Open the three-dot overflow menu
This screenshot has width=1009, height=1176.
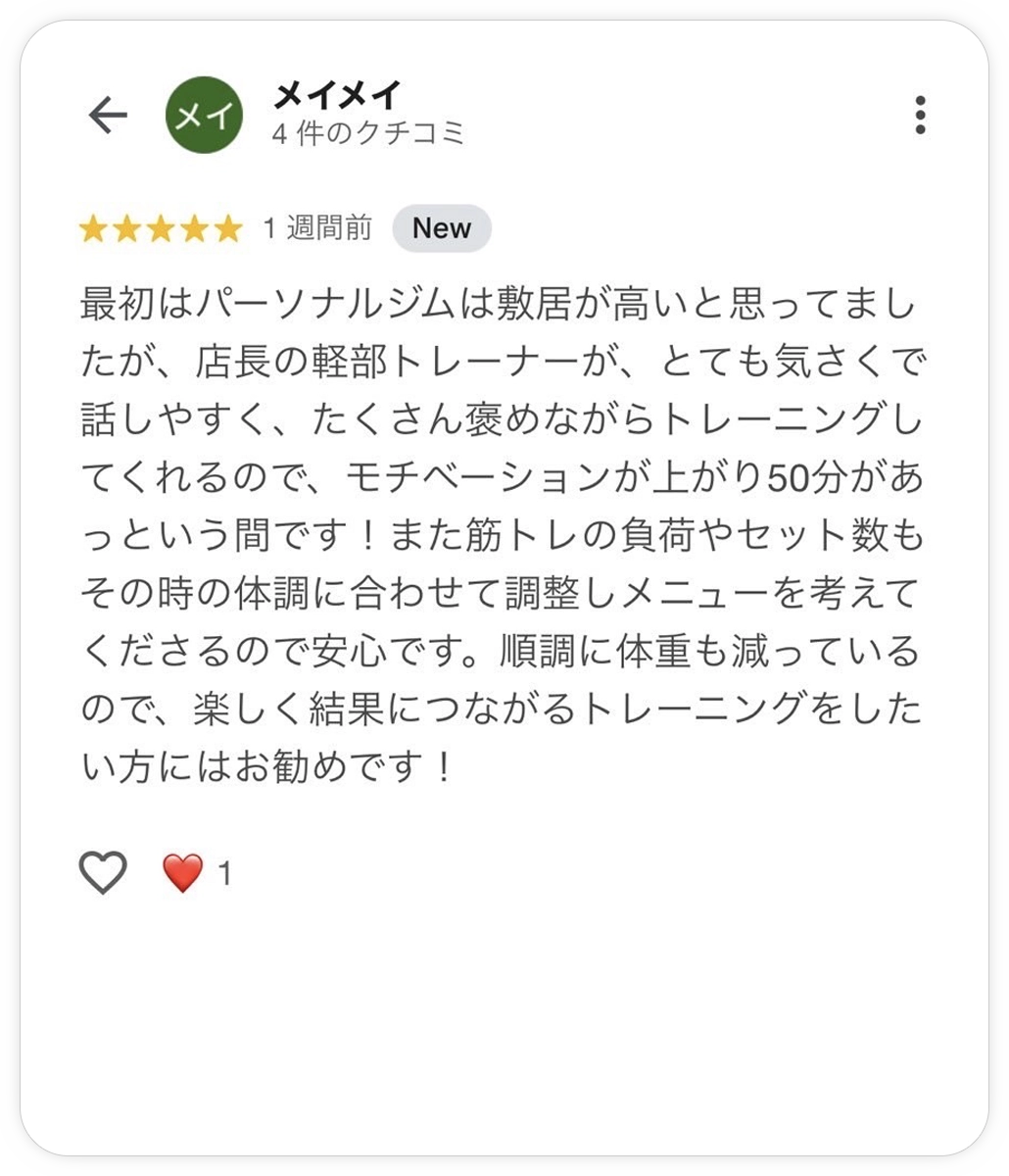click(919, 115)
